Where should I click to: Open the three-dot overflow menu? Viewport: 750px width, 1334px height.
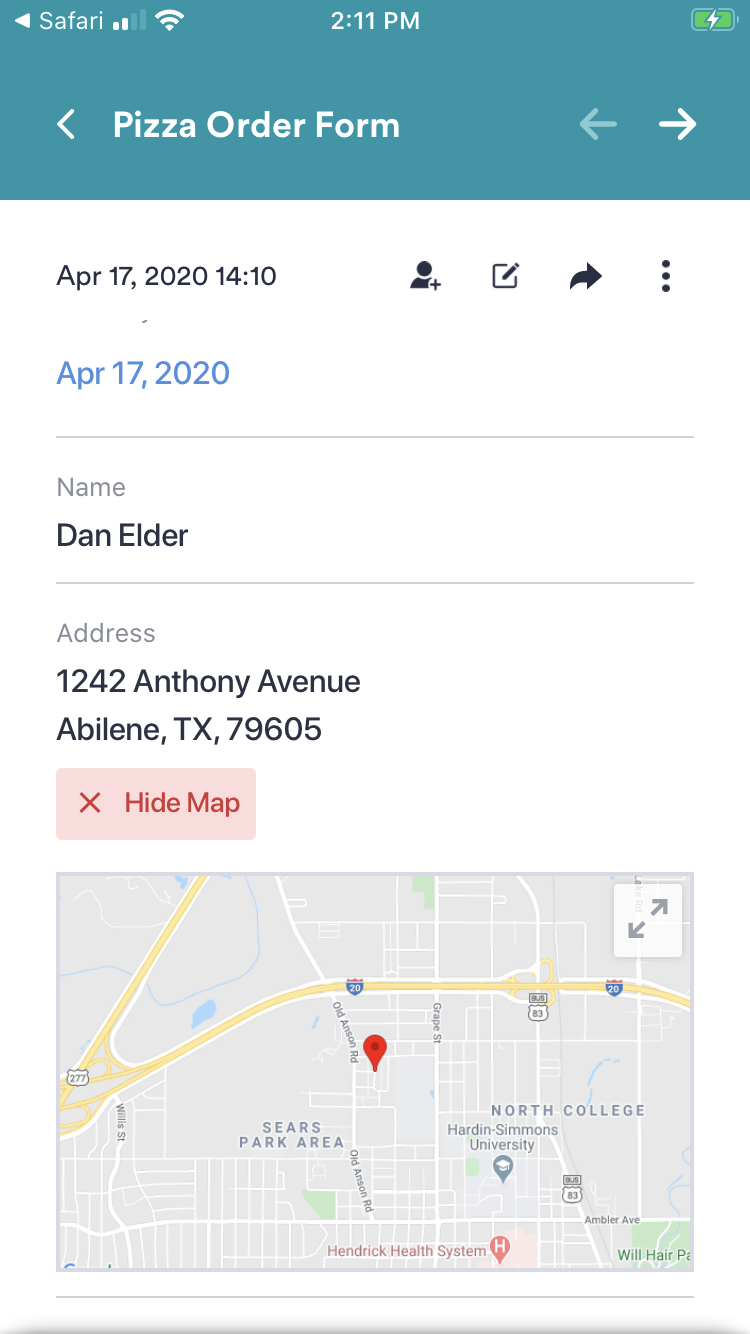coord(666,276)
